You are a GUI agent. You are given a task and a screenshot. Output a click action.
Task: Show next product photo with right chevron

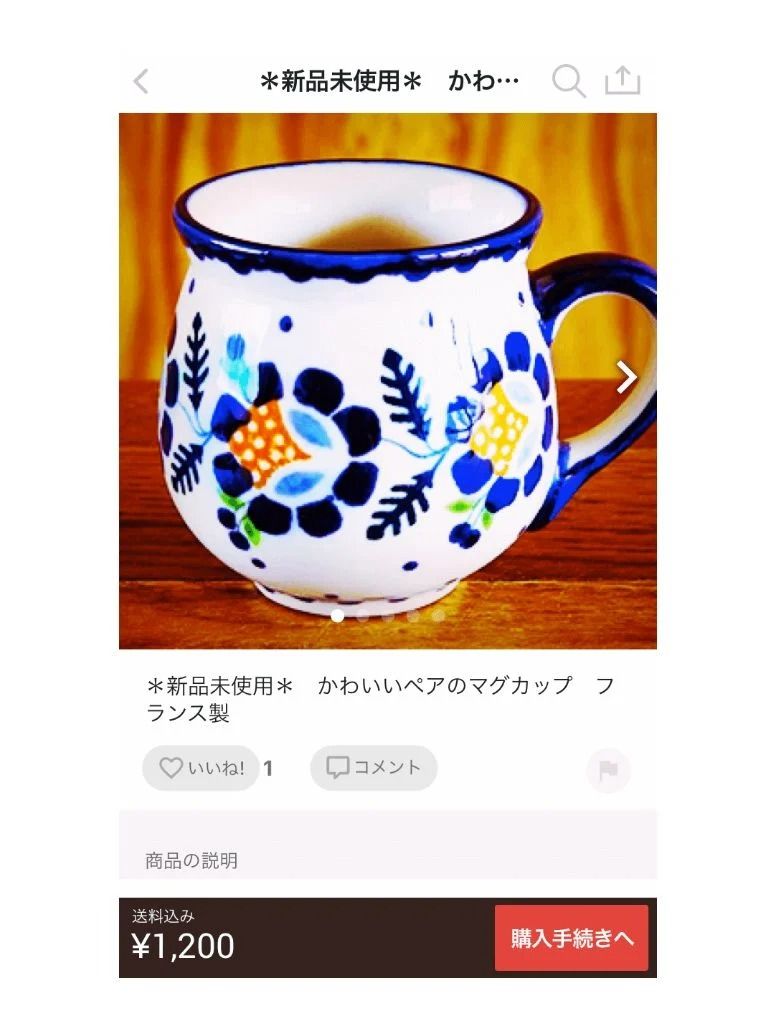point(626,377)
